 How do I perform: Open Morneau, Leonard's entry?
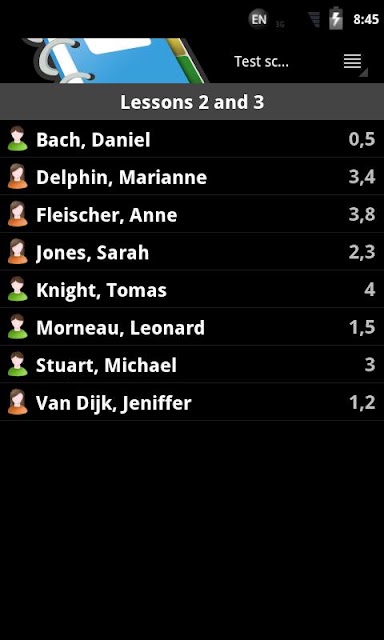coord(192,327)
